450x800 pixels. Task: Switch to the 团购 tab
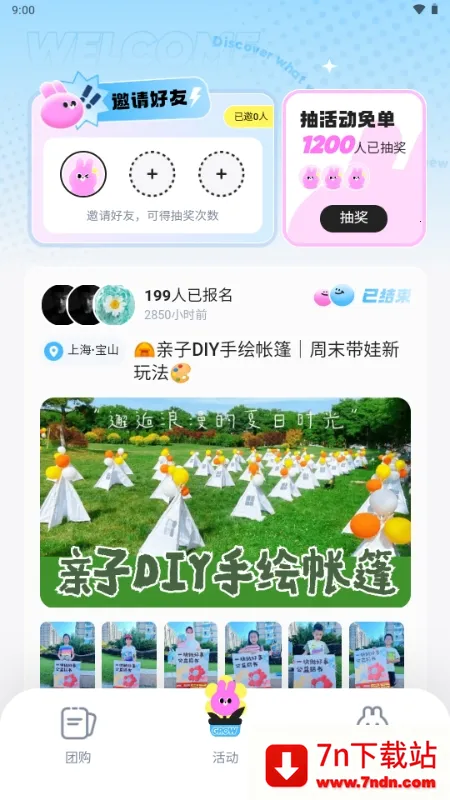click(78, 734)
